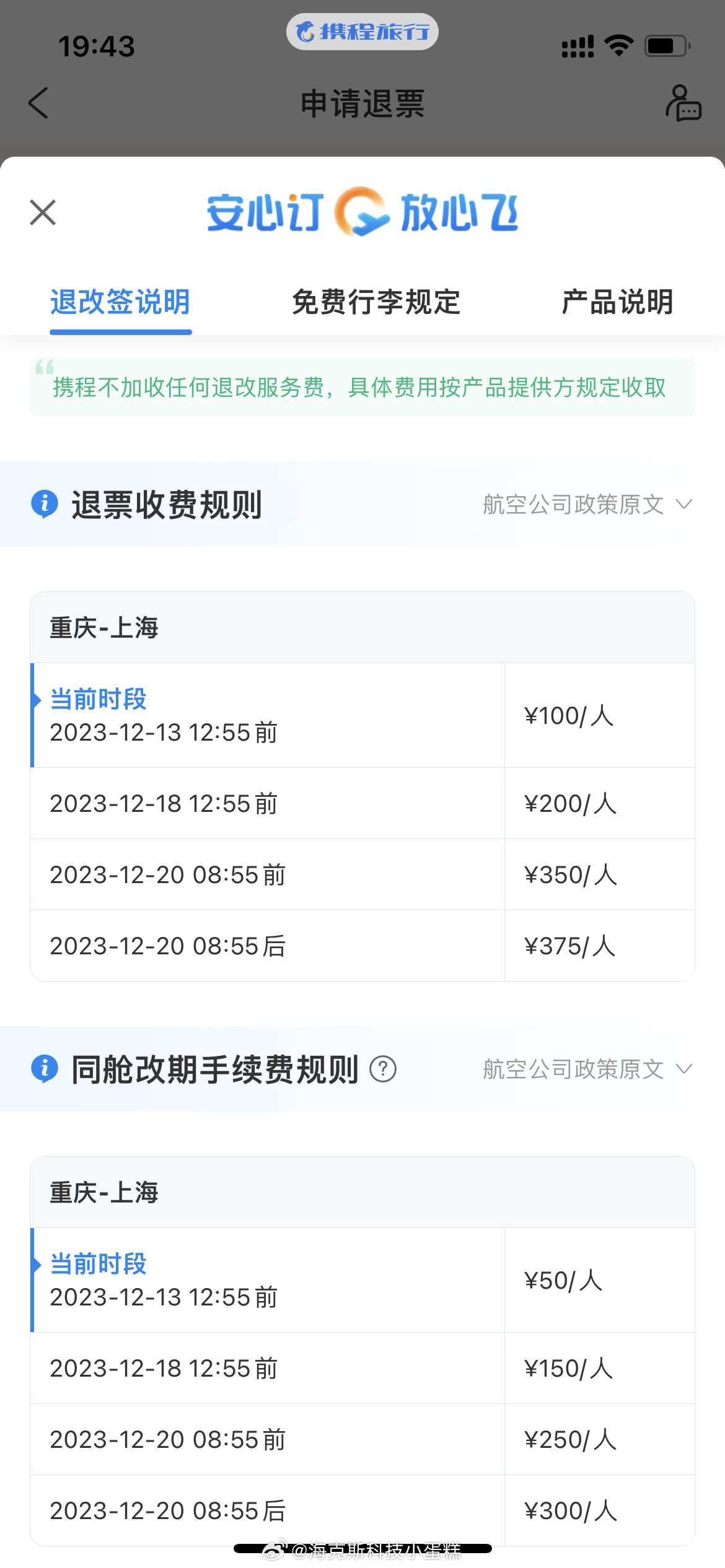Viewport: 725px width, 1568px height.
Task: Close the refund policy popup
Action: [x=43, y=212]
